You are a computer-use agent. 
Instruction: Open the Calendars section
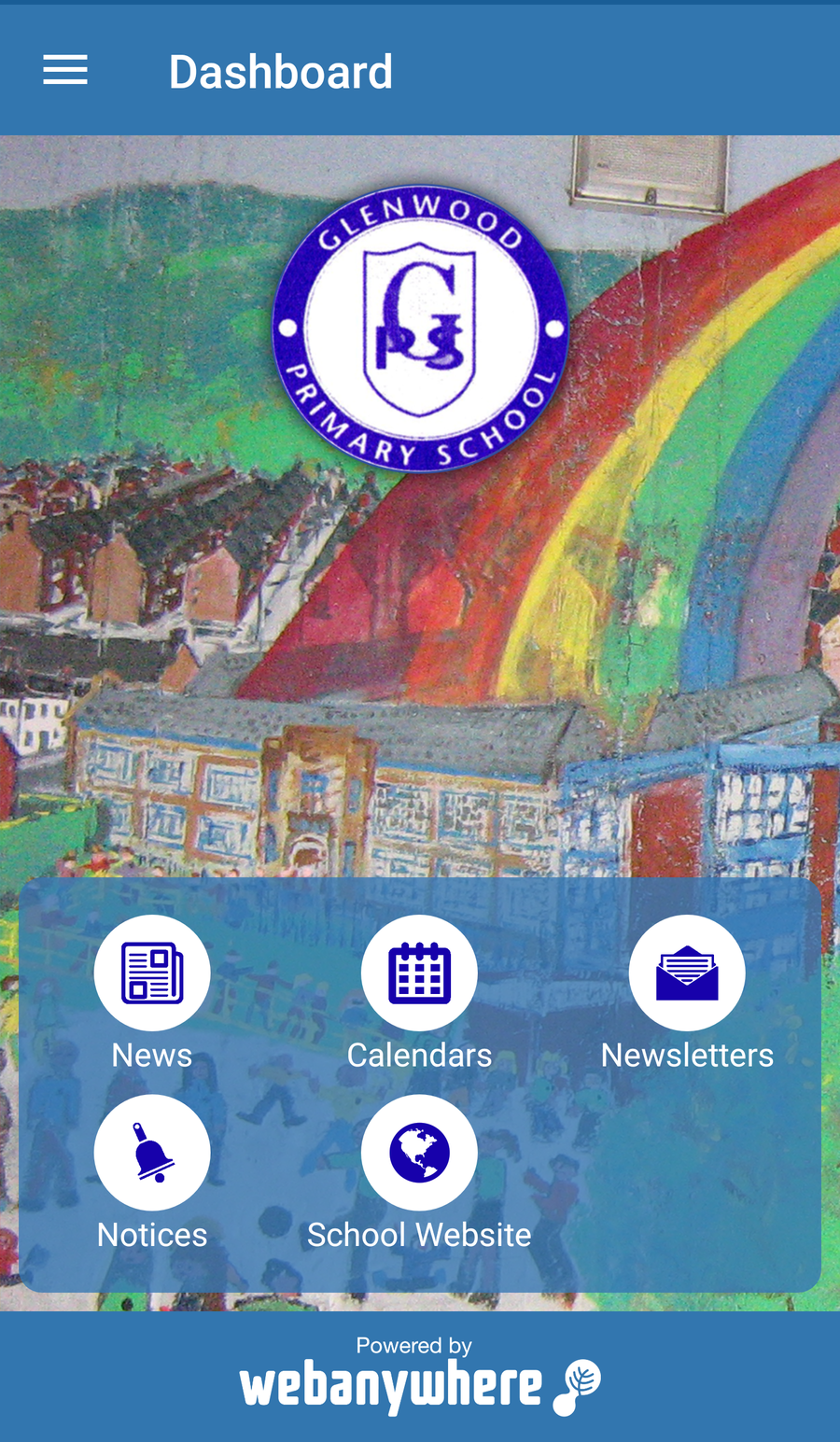419,973
